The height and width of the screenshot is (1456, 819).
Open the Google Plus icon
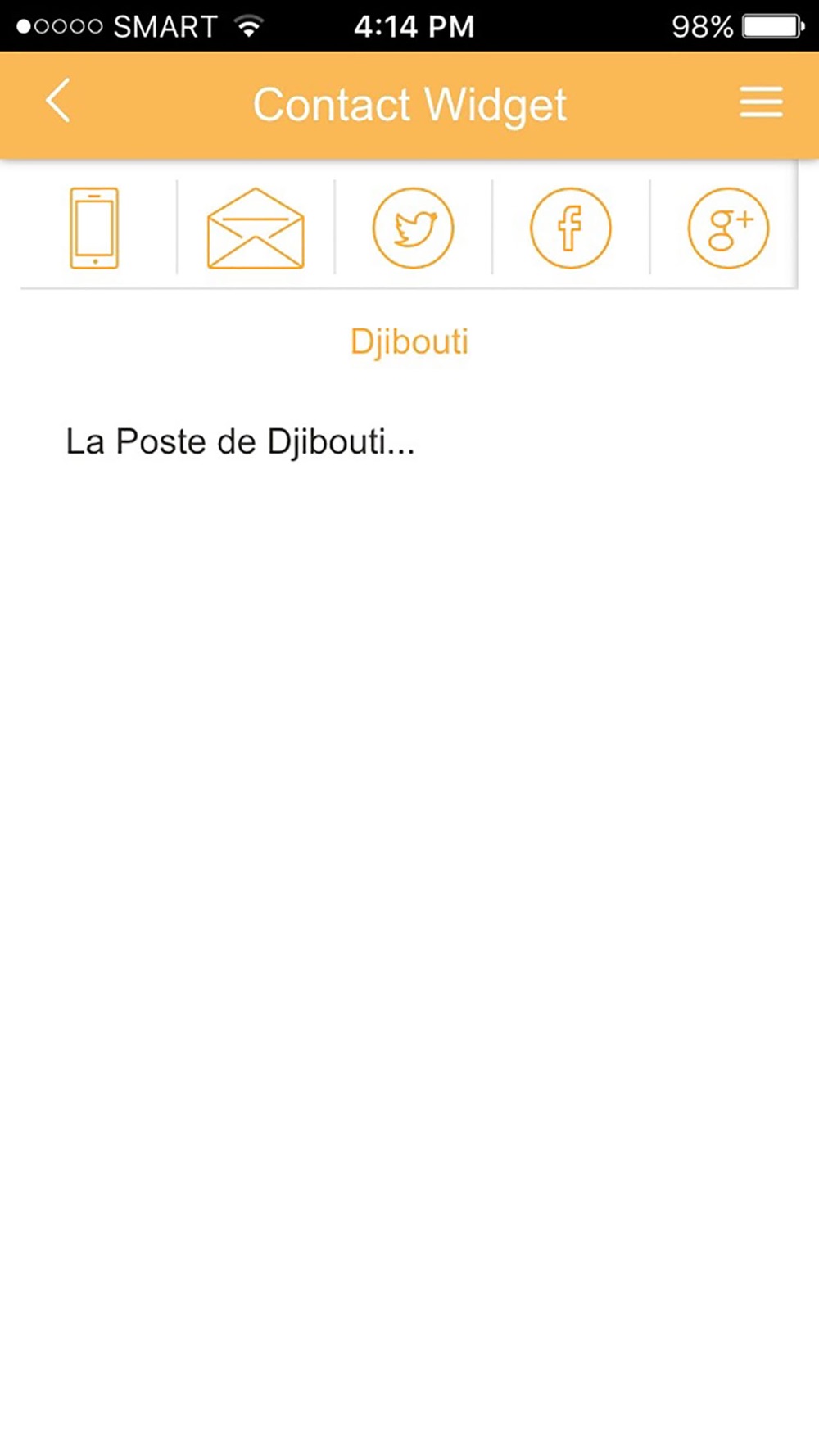pos(728,228)
